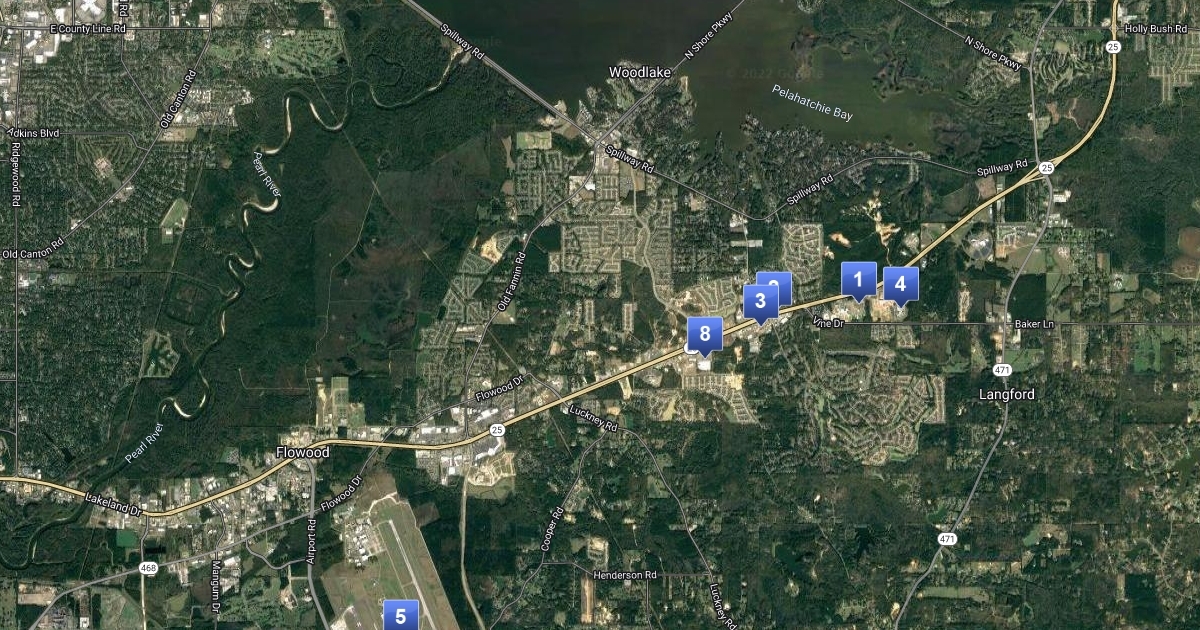Open map marker number 5 near the airport
The image size is (1200, 630).
[400, 615]
